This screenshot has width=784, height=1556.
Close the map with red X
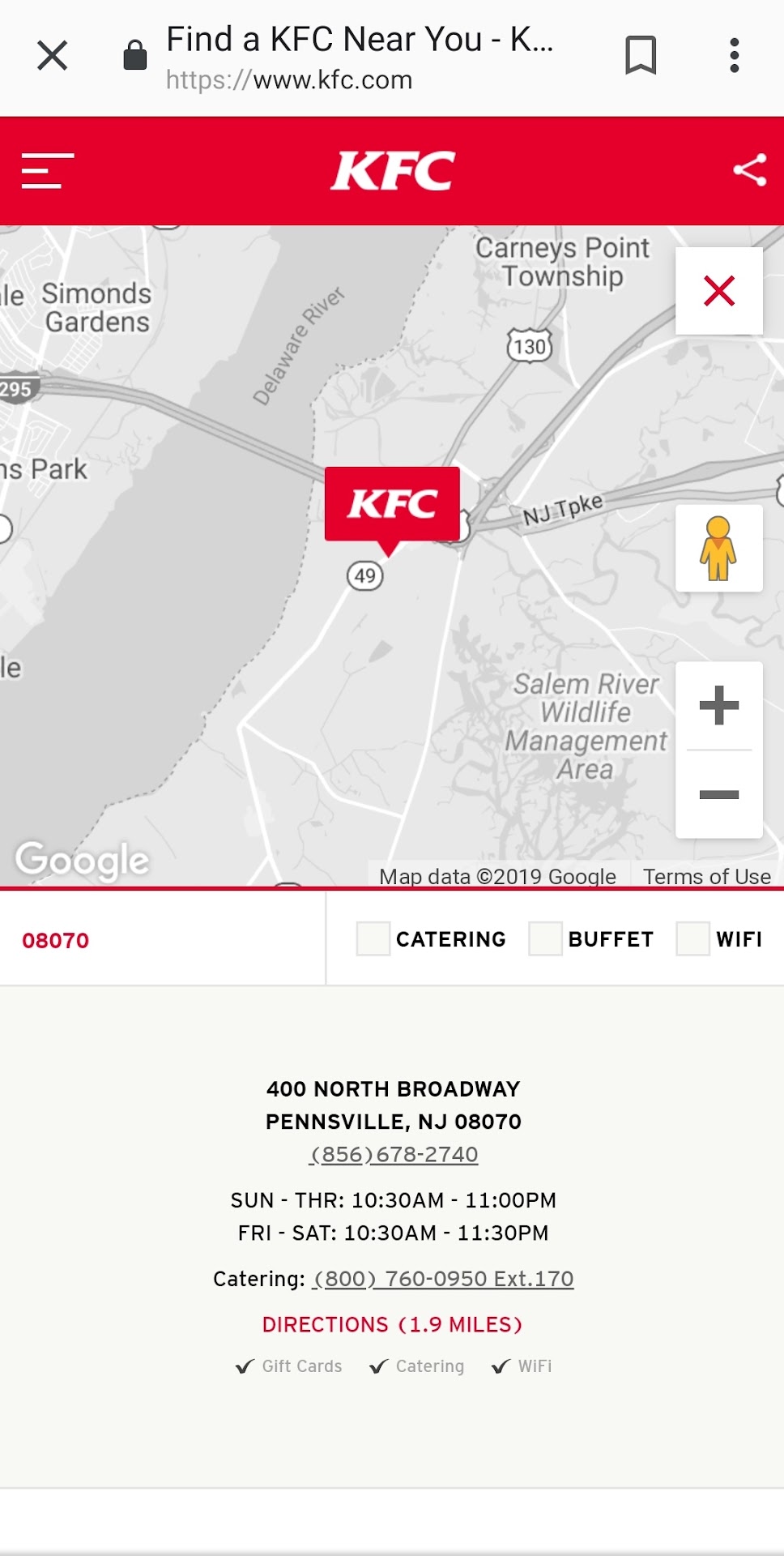point(719,291)
